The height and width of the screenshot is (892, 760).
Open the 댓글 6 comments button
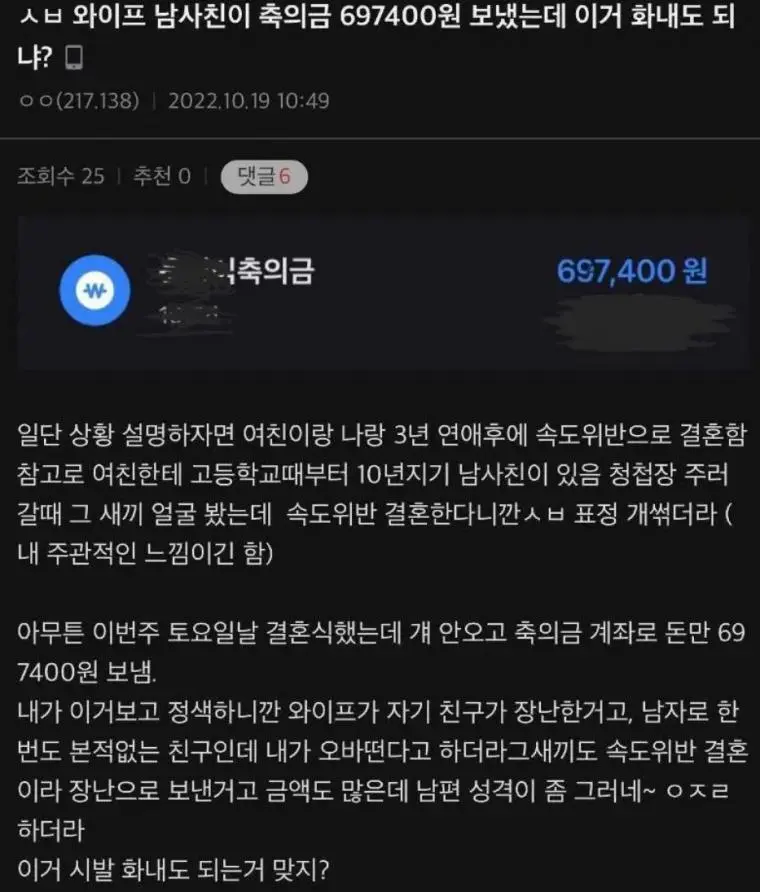[x=263, y=177]
